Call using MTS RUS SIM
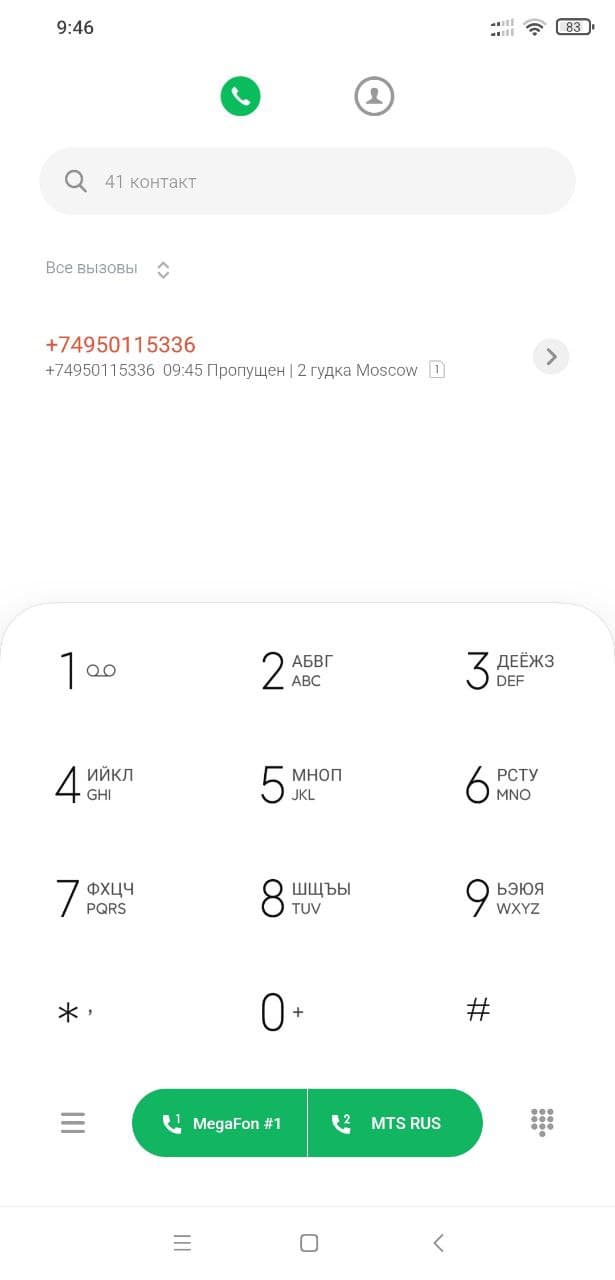Image resolution: width=615 pixels, height=1280 pixels. point(395,1123)
